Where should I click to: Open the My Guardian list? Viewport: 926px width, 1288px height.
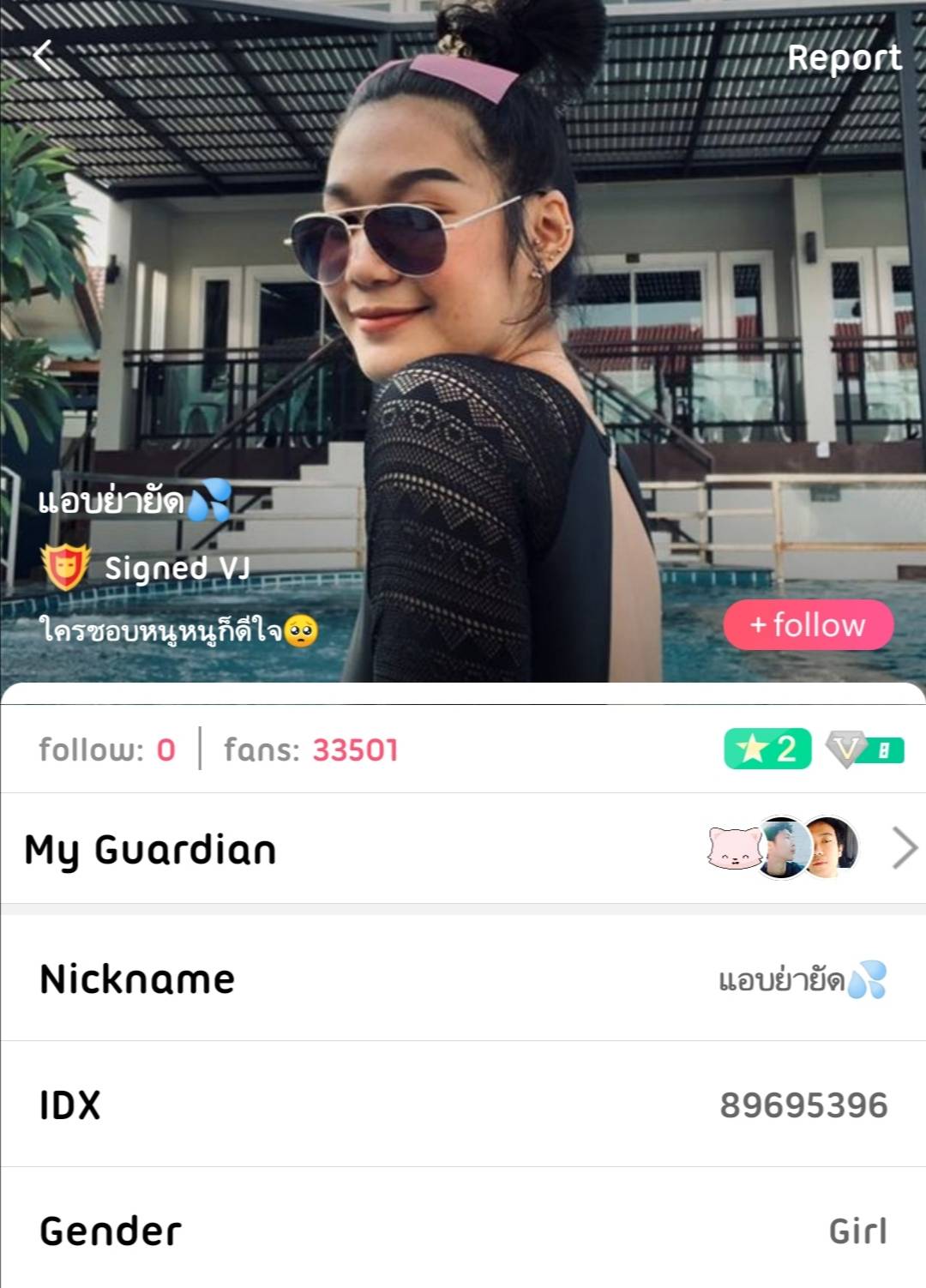904,848
